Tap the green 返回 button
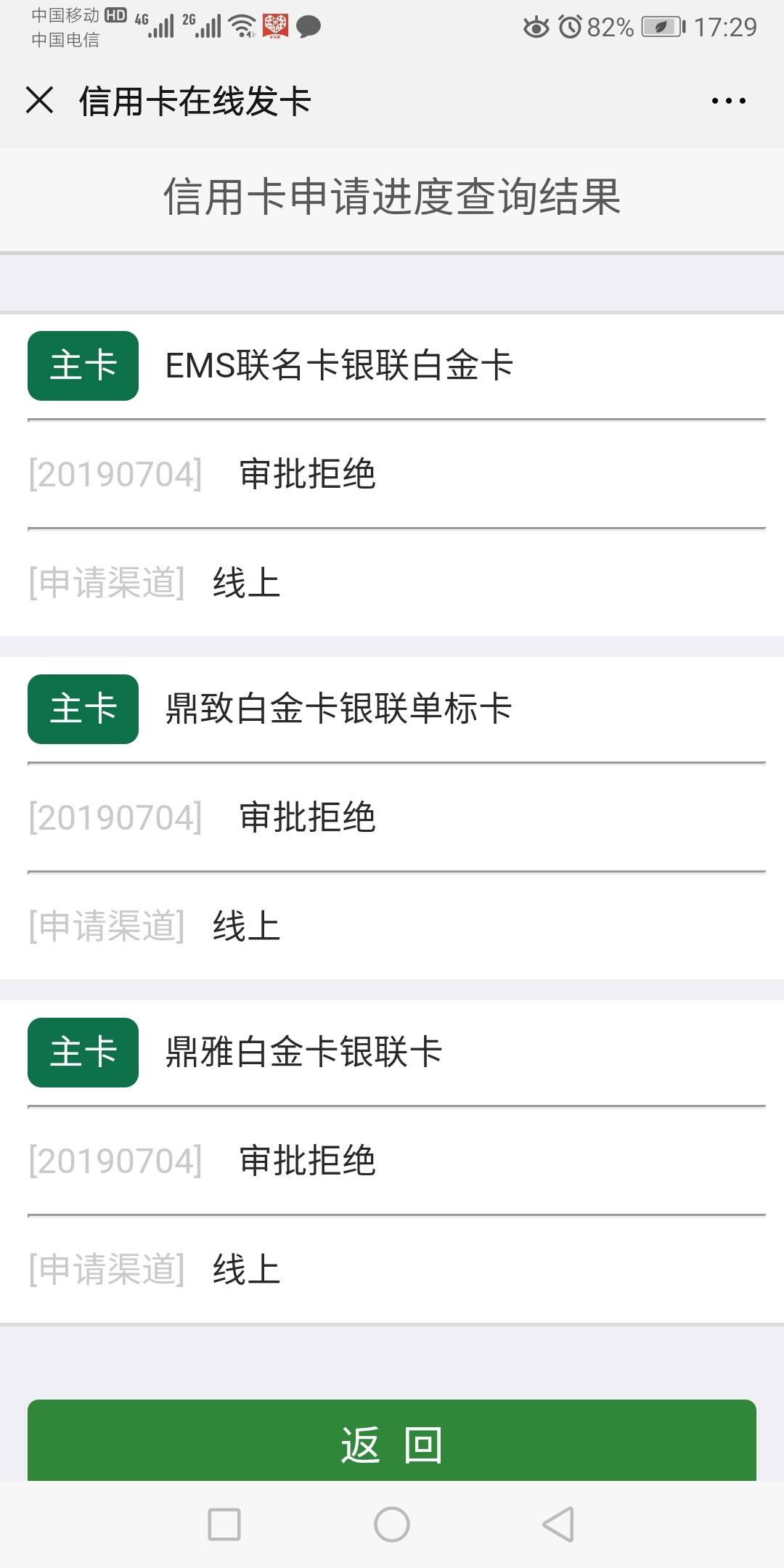This screenshot has width=784, height=1568. 392,1445
